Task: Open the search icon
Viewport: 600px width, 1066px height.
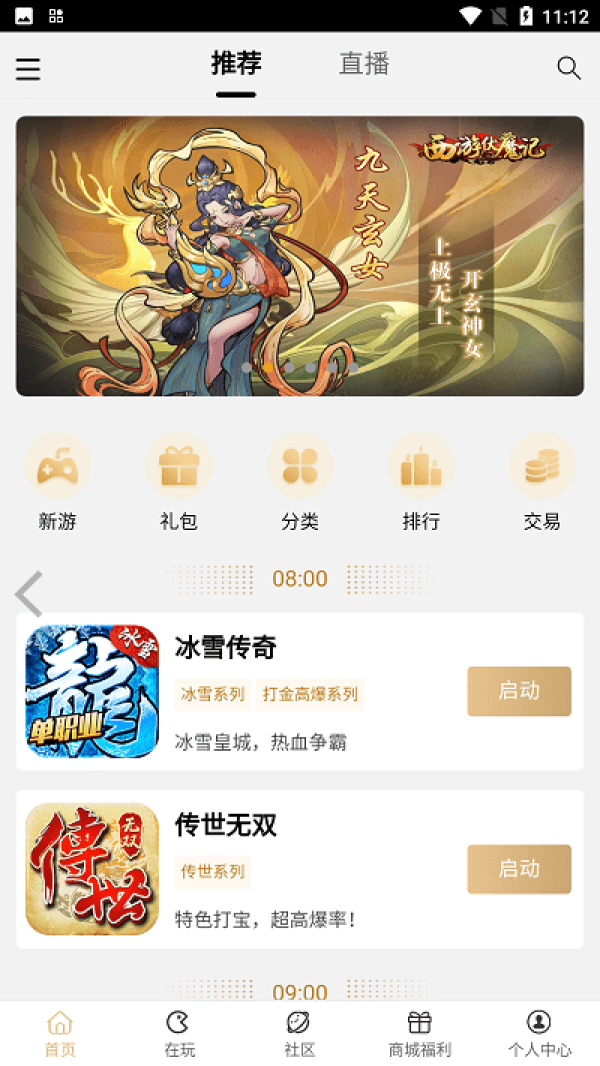Action: click(x=568, y=68)
